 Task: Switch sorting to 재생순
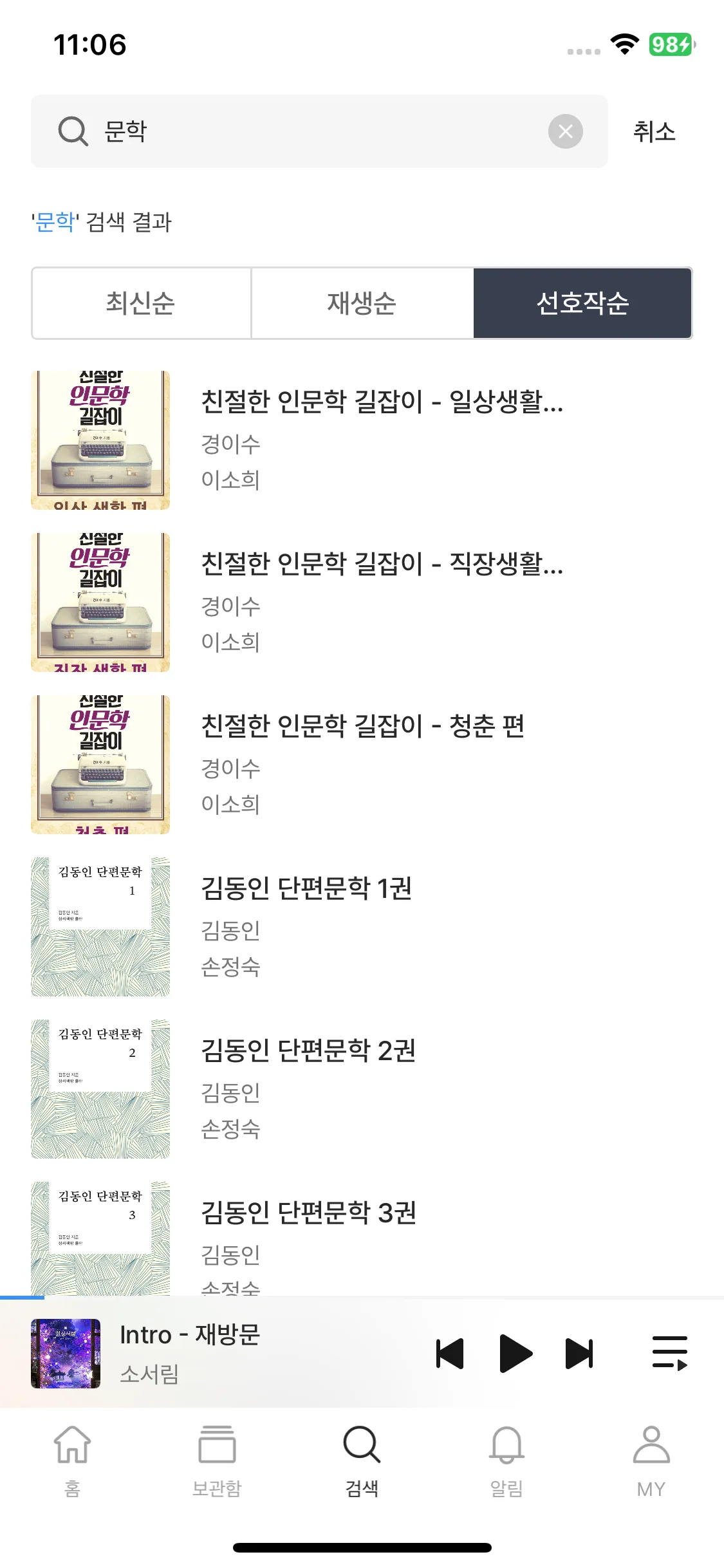tap(362, 303)
